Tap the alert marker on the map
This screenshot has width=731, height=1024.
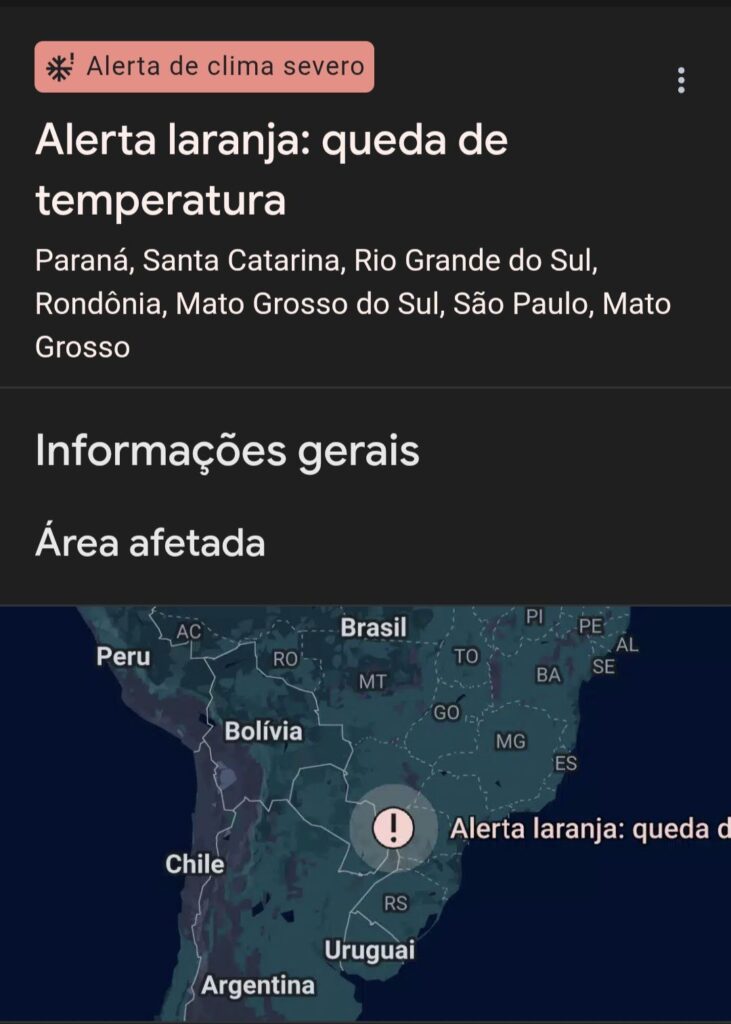point(394,827)
